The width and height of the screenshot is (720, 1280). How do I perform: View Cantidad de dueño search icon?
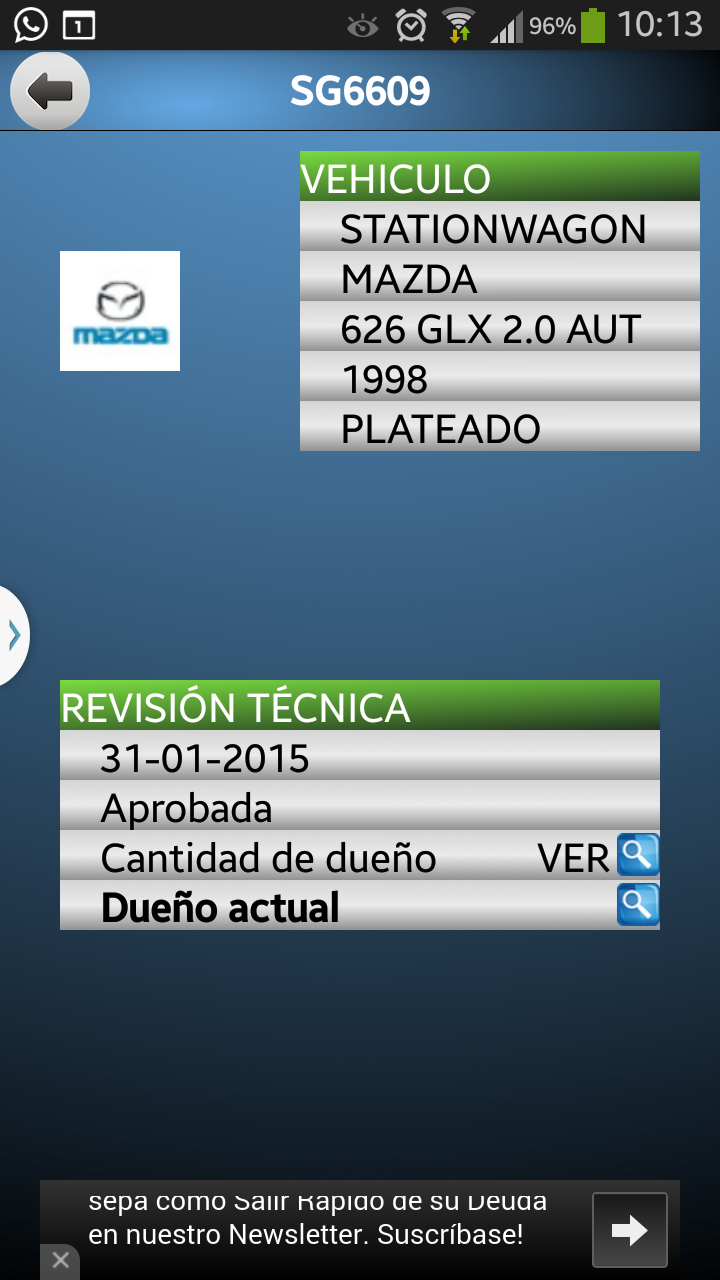point(637,856)
